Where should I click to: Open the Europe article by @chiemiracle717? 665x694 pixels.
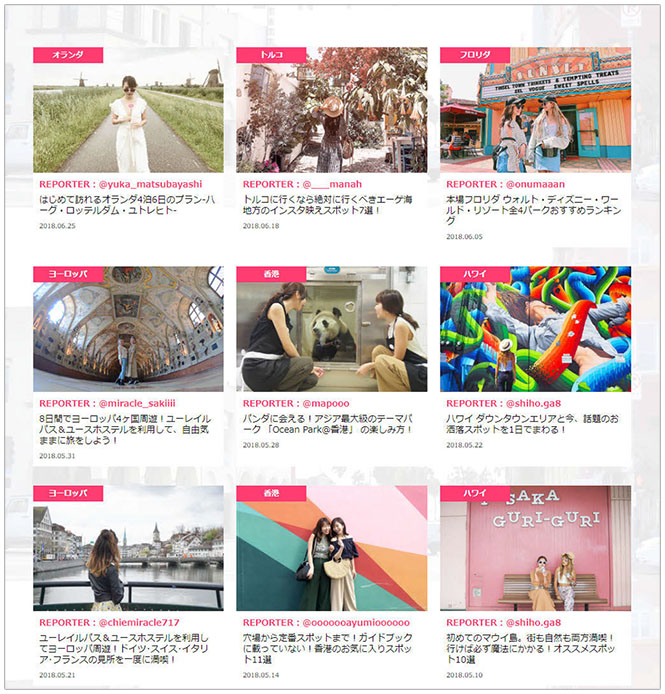click(x=128, y=550)
